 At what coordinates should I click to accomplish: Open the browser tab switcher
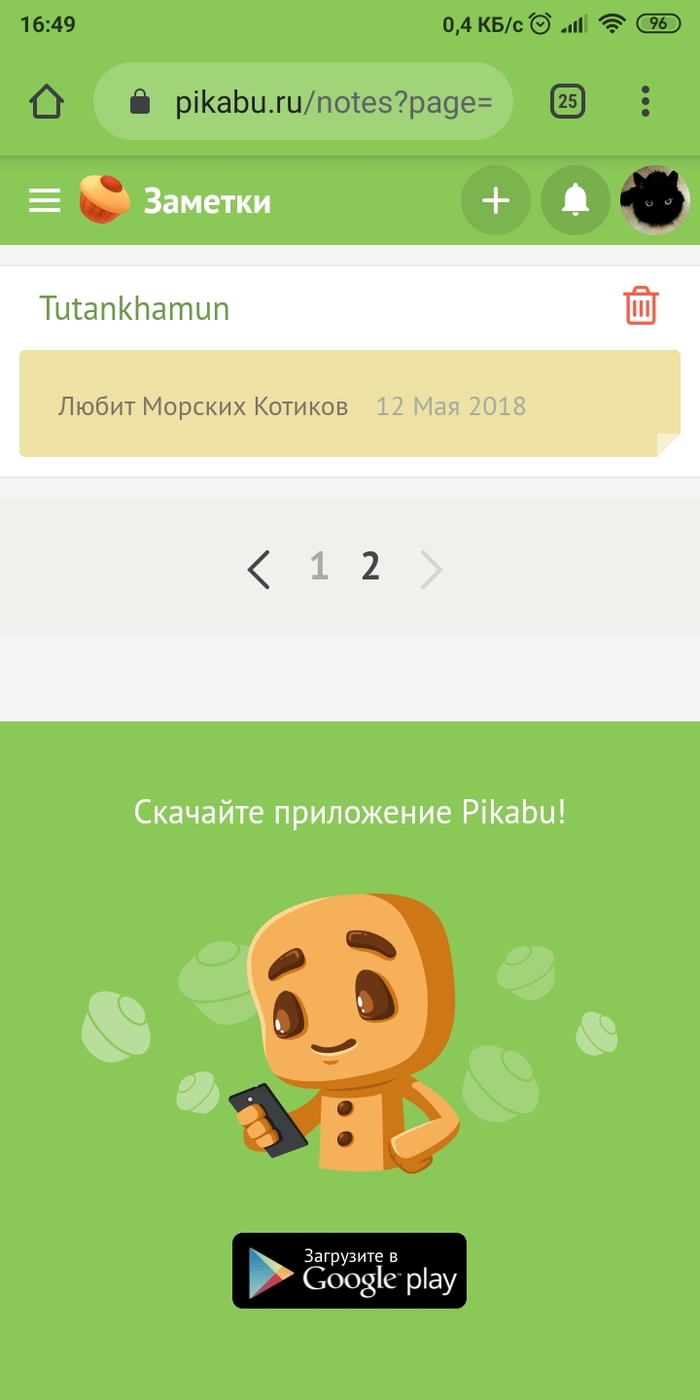tap(567, 101)
